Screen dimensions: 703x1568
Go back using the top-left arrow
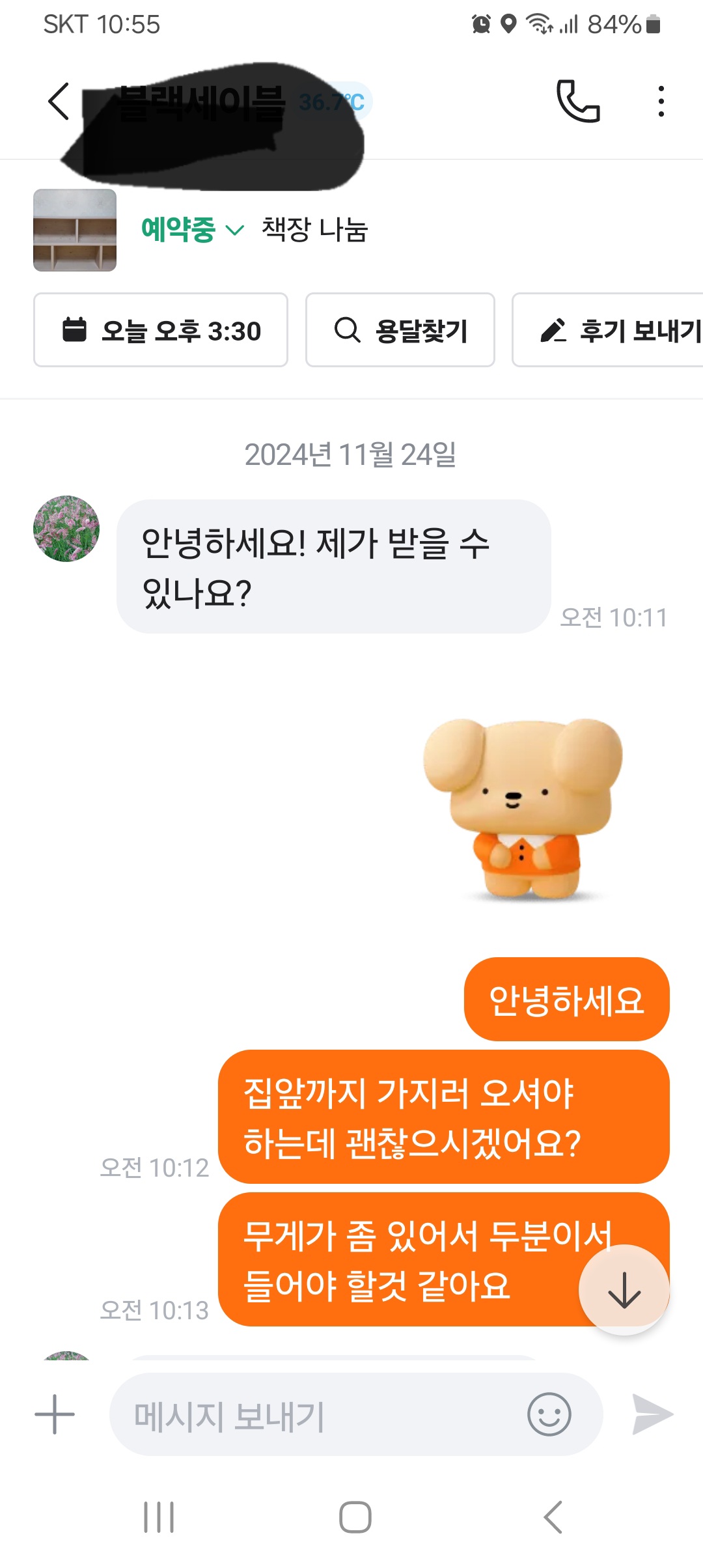(59, 102)
